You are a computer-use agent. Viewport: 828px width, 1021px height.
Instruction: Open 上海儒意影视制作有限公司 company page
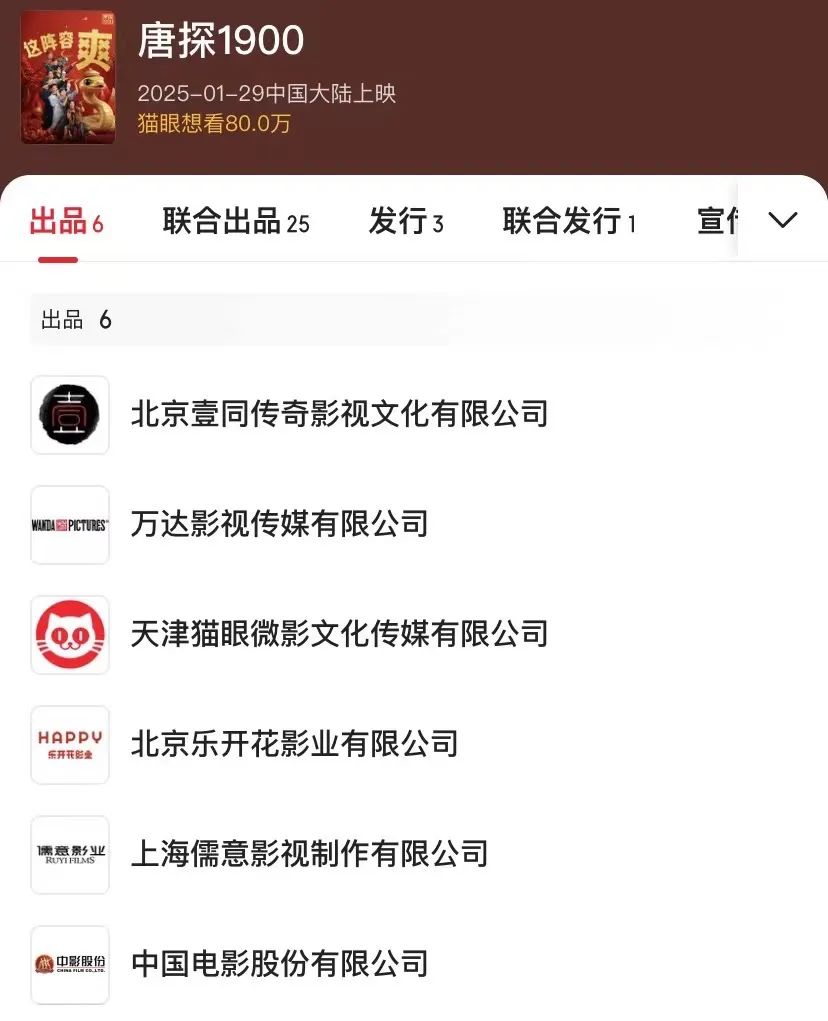[309, 854]
